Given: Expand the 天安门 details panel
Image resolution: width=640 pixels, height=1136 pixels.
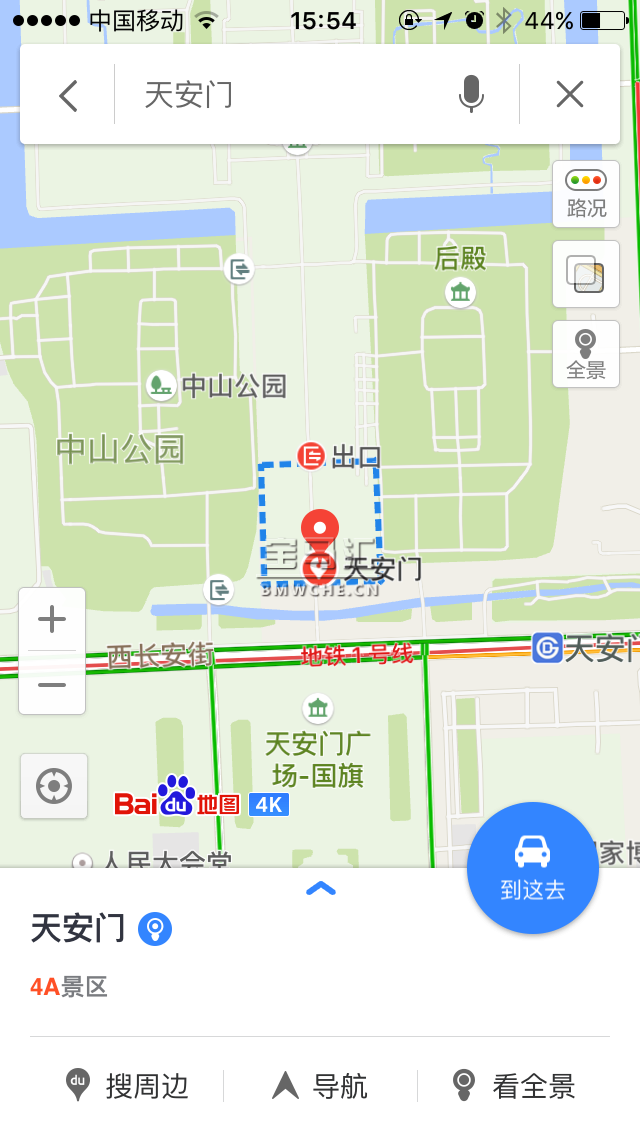Looking at the screenshot, I should 320,889.
